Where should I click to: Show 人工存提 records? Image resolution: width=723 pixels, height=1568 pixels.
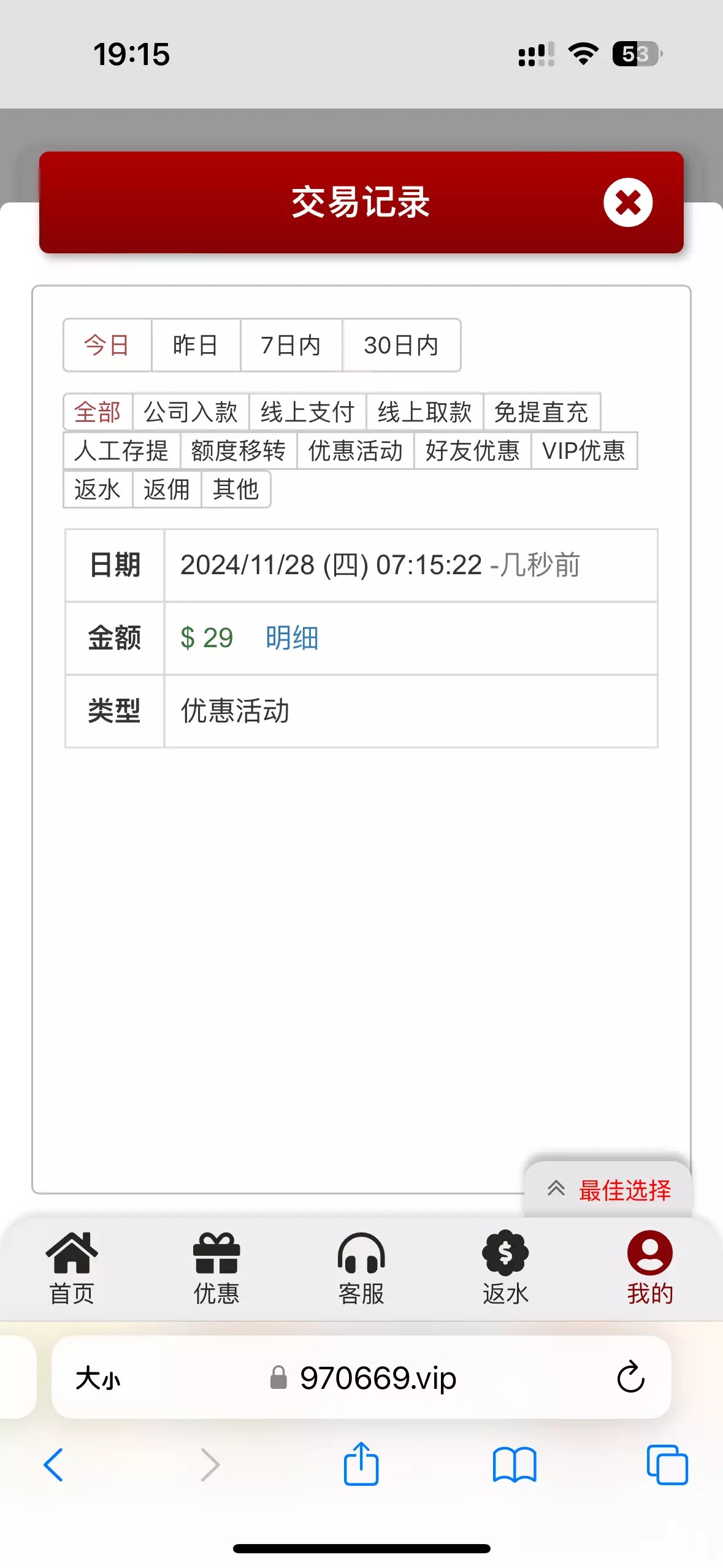coord(121,451)
